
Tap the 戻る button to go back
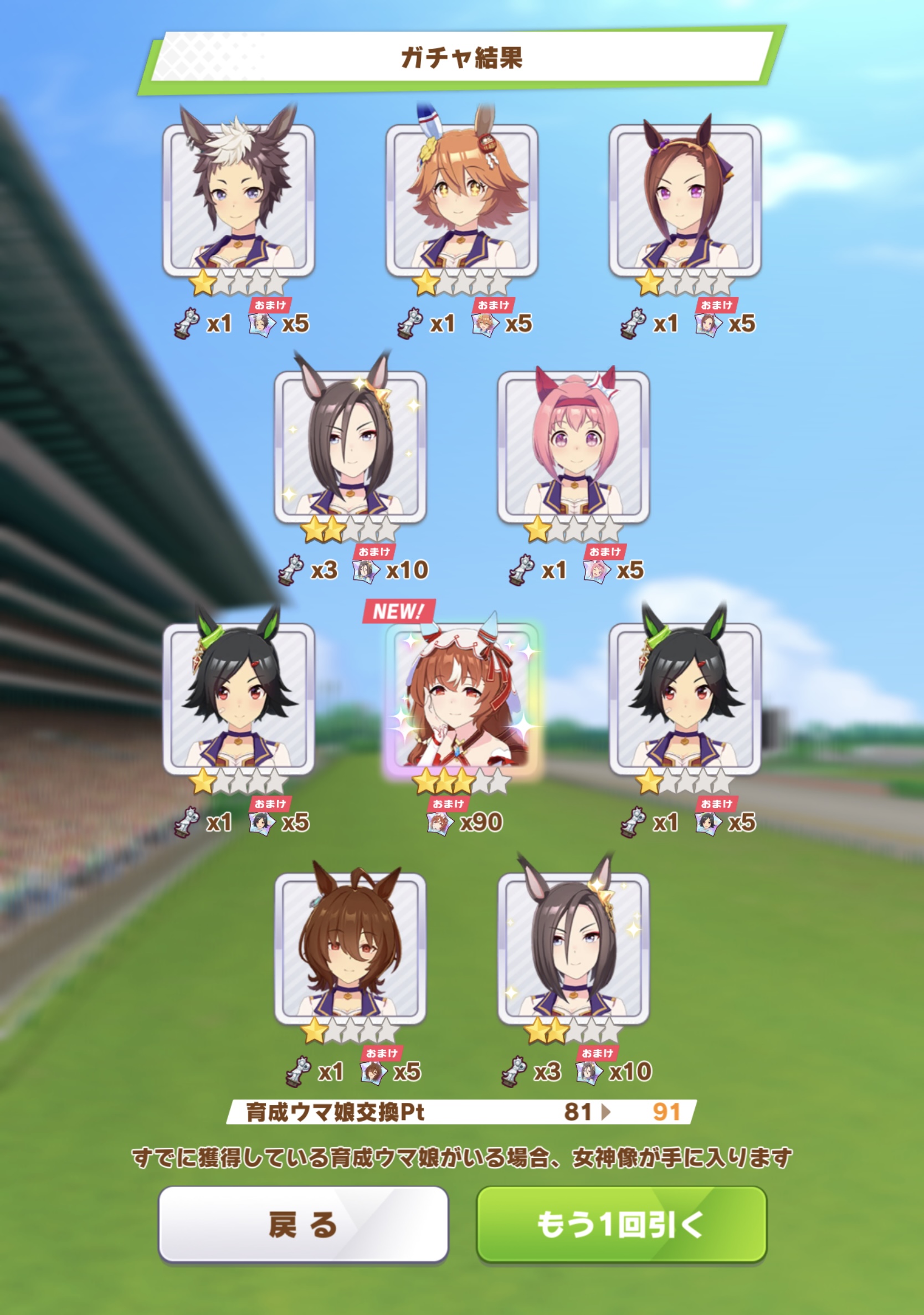[303, 1224]
